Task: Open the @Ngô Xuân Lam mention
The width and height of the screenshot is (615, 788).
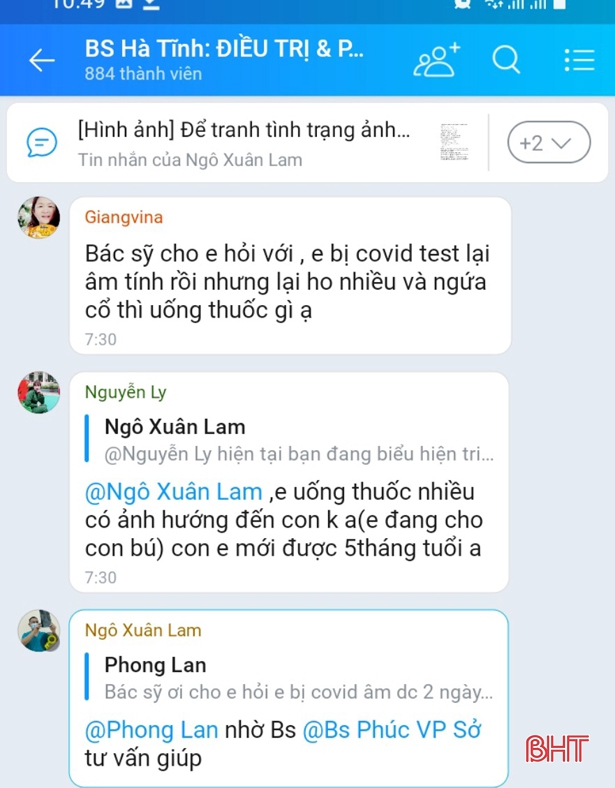Action: pos(174,491)
